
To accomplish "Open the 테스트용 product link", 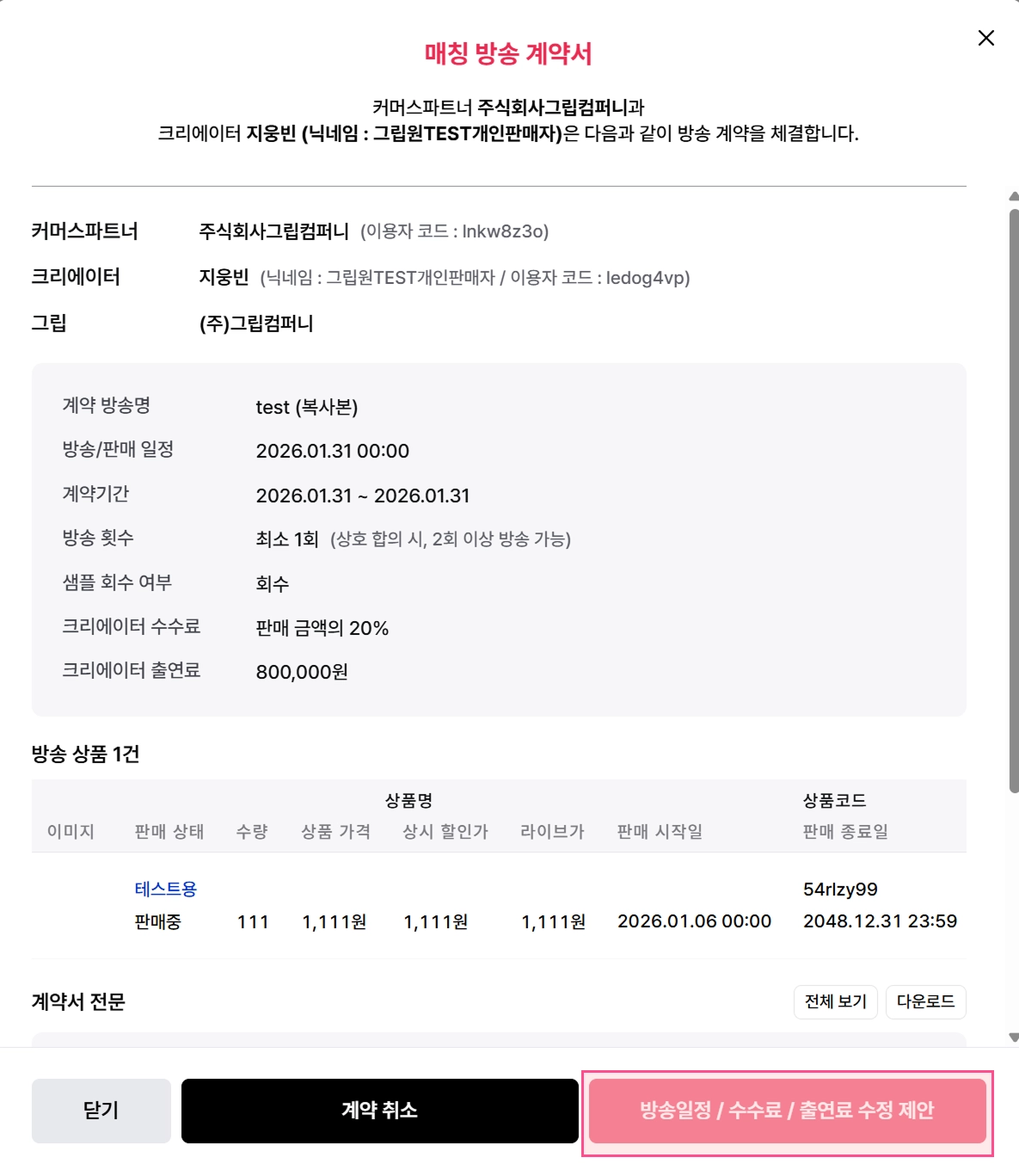I will pos(166,889).
